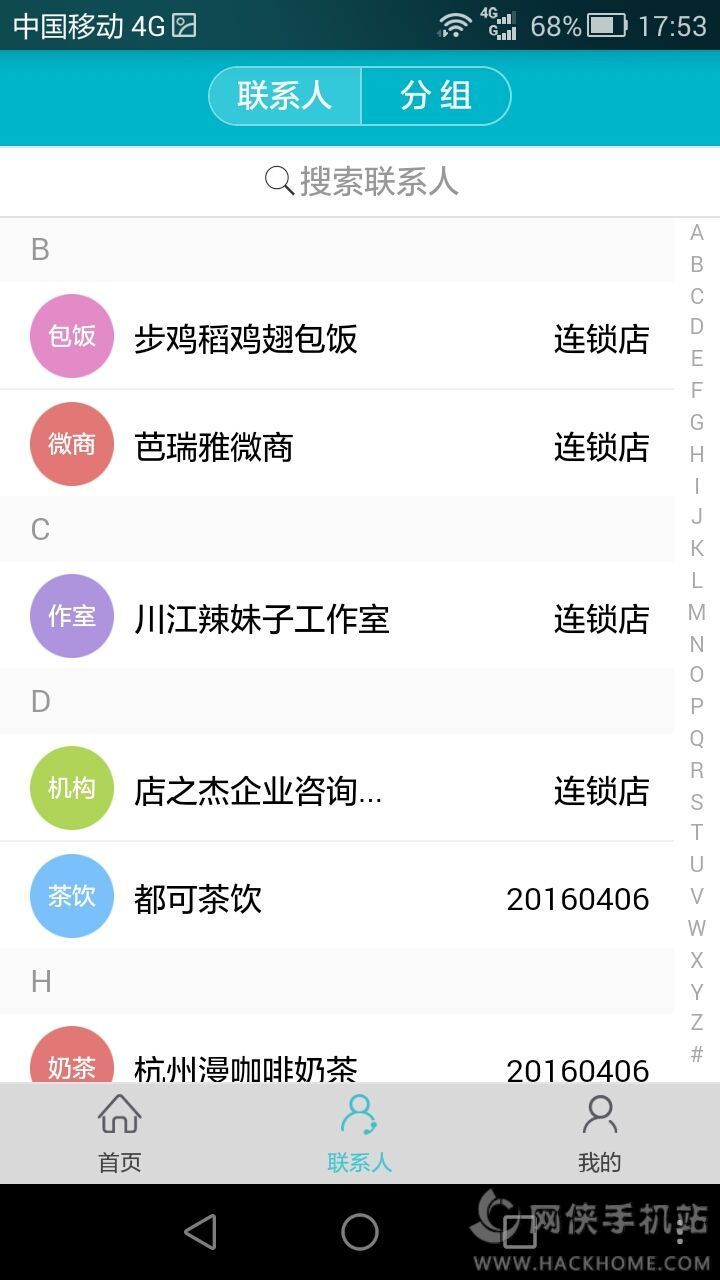Switch to the 分组 tab
This screenshot has width=720, height=1280.
pyautogui.click(x=435, y=96)
